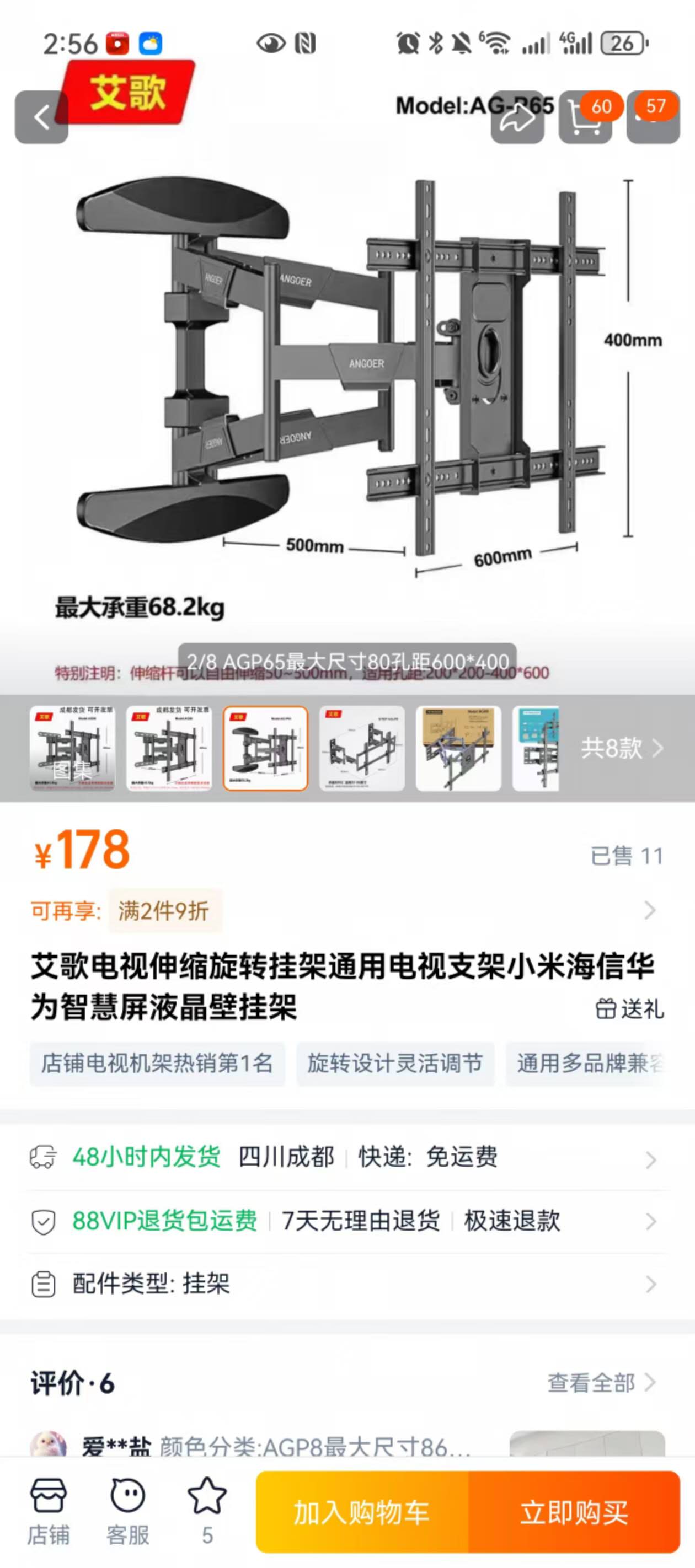The image size is (695, 1568).
Task: Open shipping info row 48小时内发货
Action: pyautogui.click(x=347, y=1157)
